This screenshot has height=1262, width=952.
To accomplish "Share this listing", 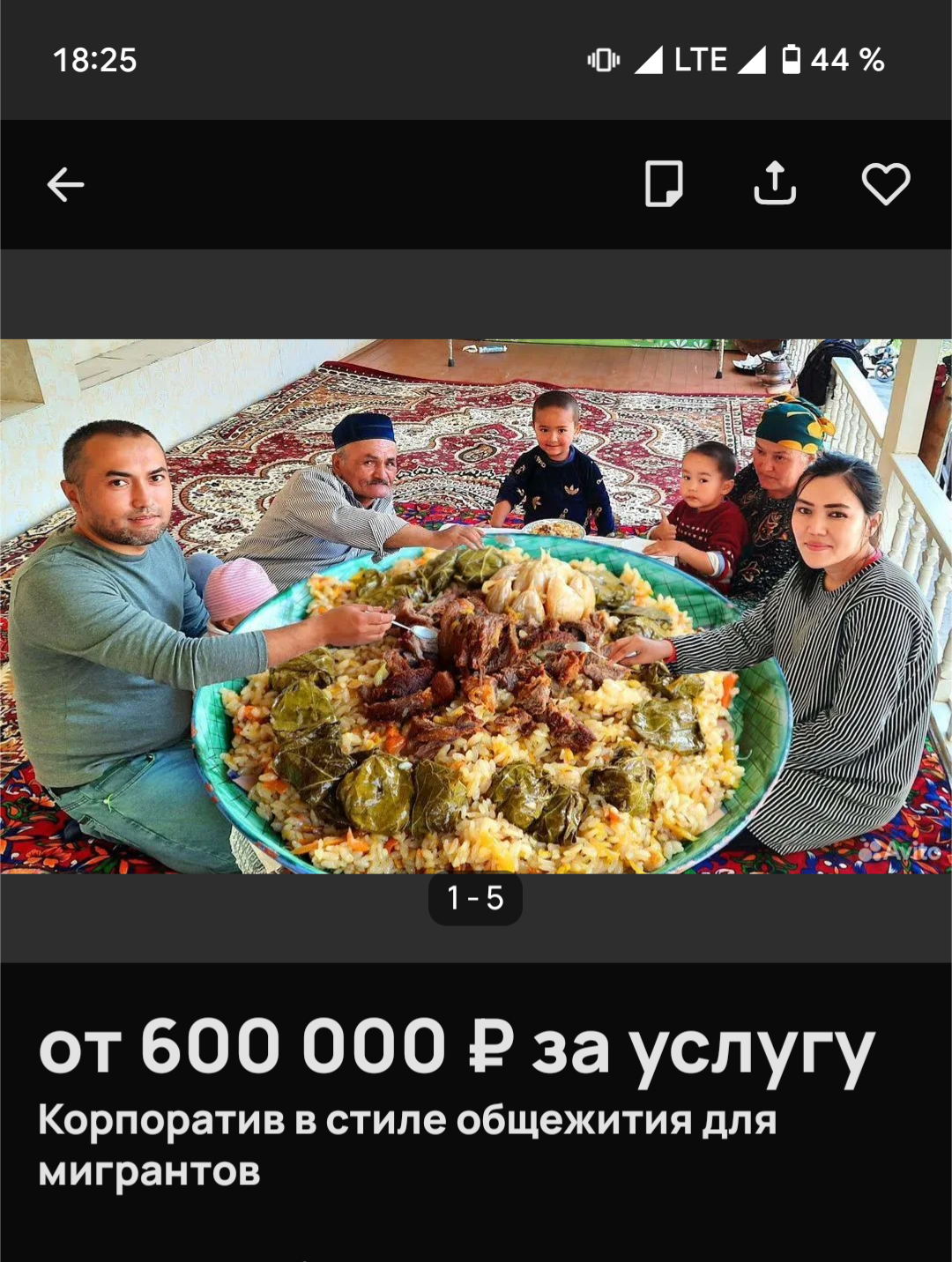I will coord(775,183).
